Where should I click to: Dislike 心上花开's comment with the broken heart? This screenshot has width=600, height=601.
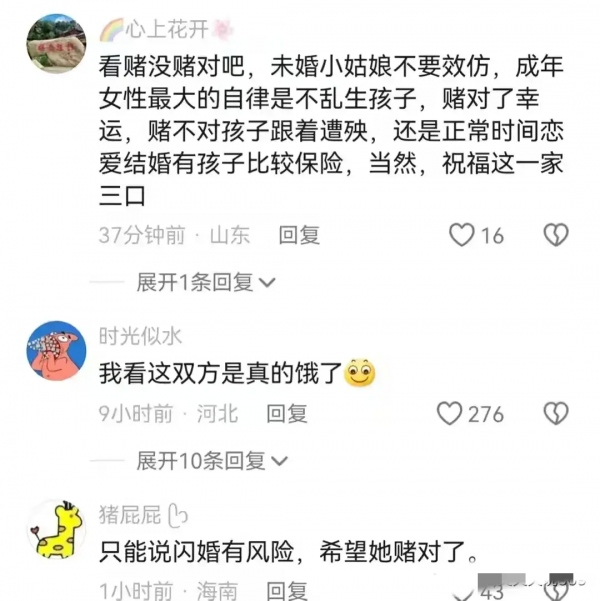tap(555, 235)
